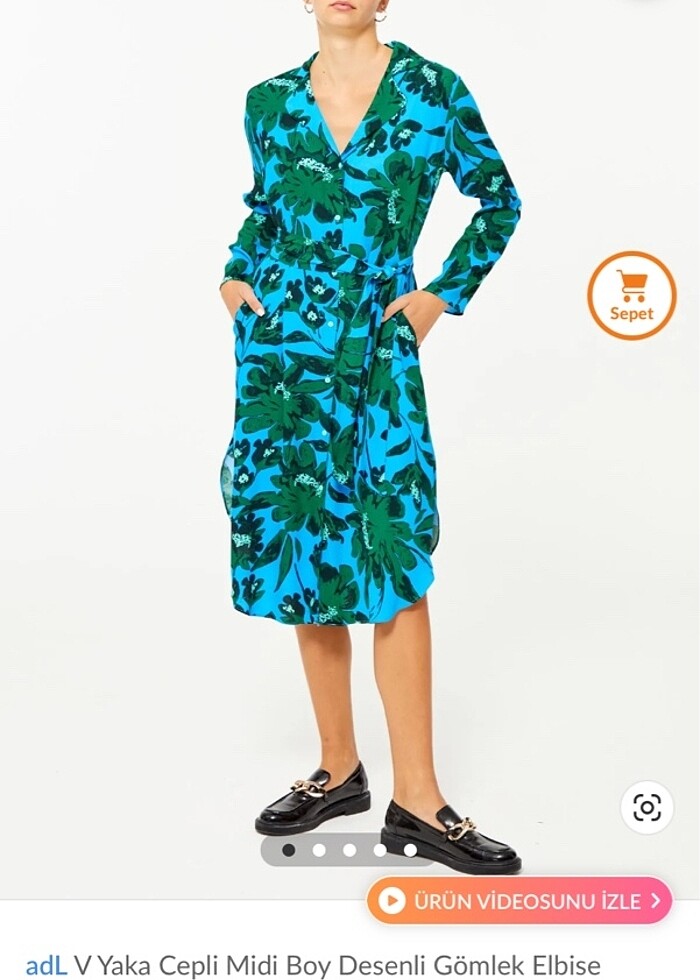700x980 pixels.
Task: Jump to the last product image dot
Action: pyautogui.click(x=410, y=850)
